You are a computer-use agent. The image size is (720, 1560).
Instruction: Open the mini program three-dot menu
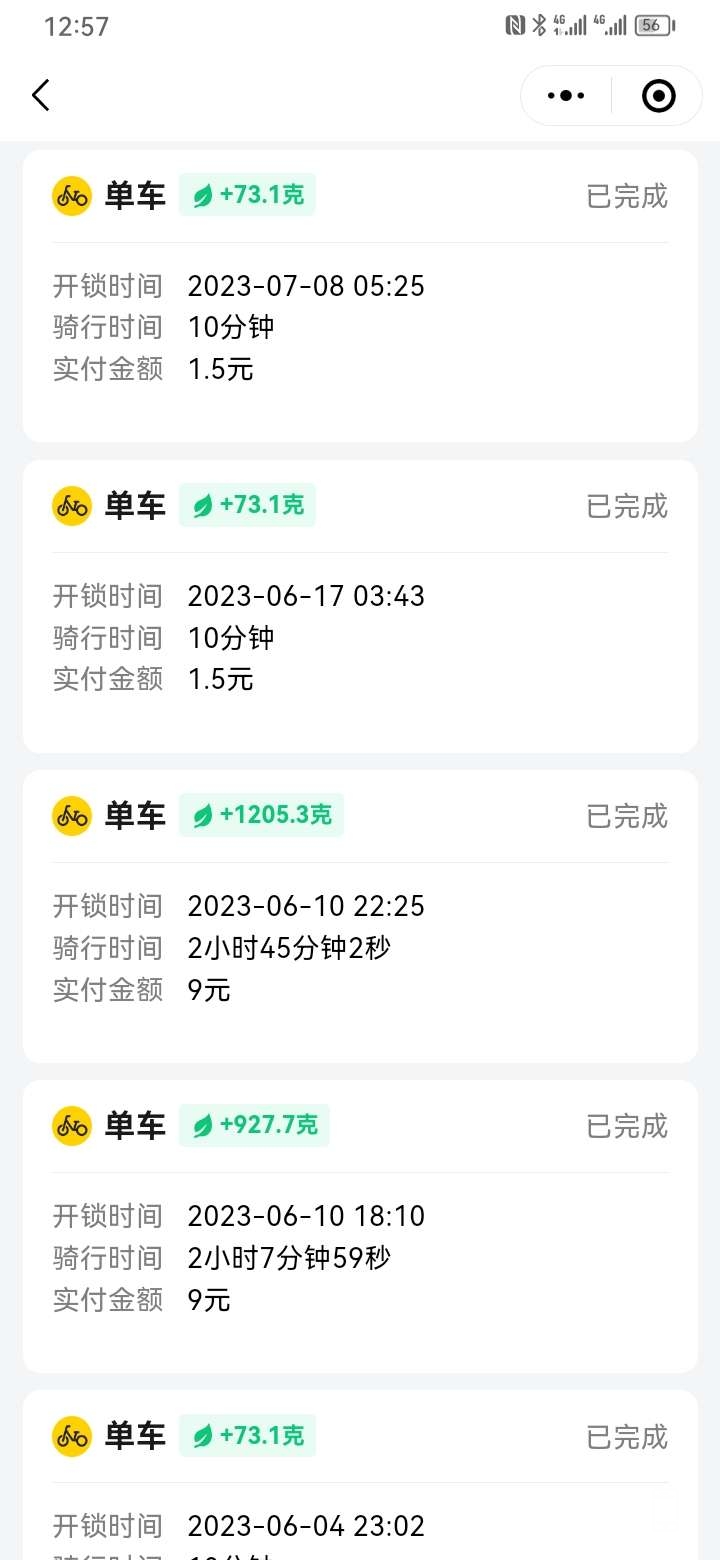coord(566,96)
